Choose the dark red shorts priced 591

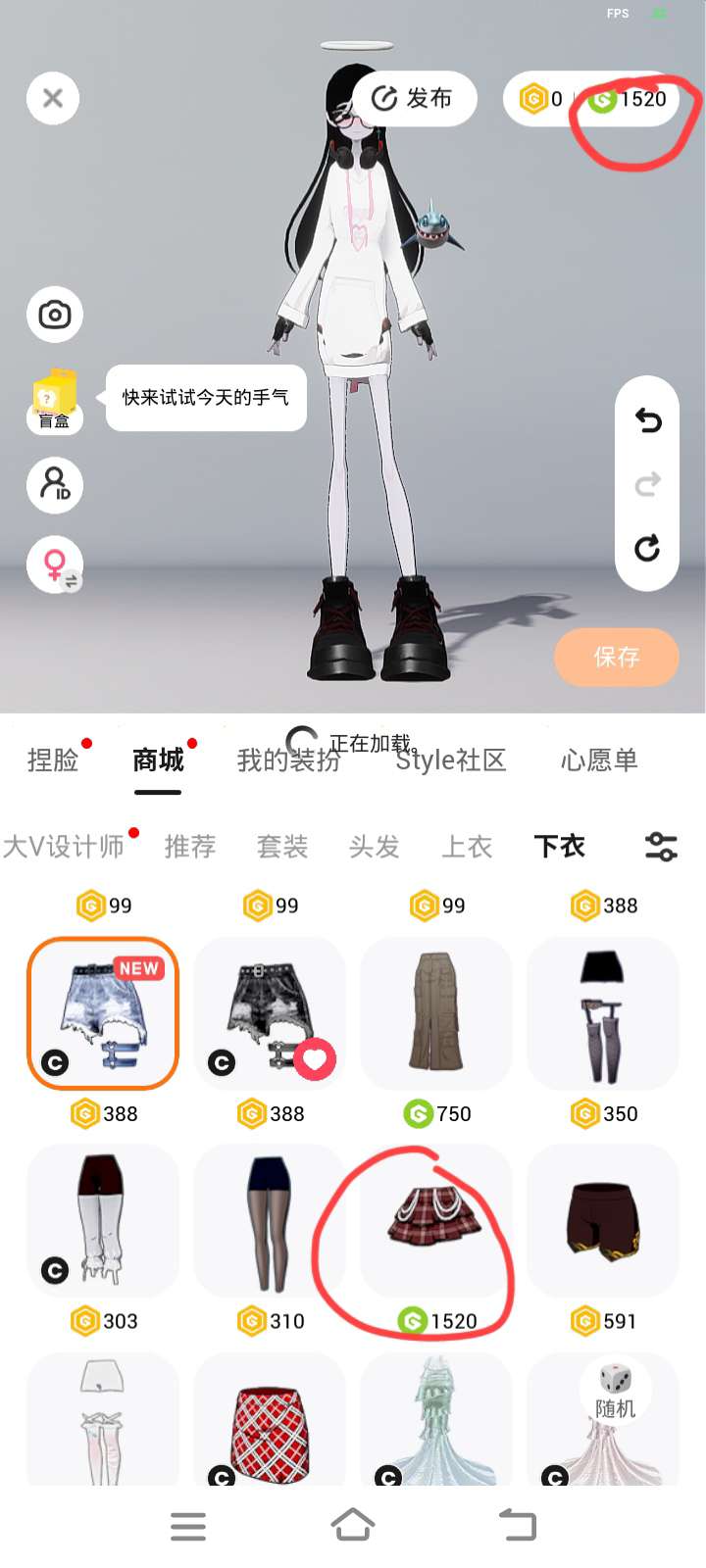point(603,1220)
